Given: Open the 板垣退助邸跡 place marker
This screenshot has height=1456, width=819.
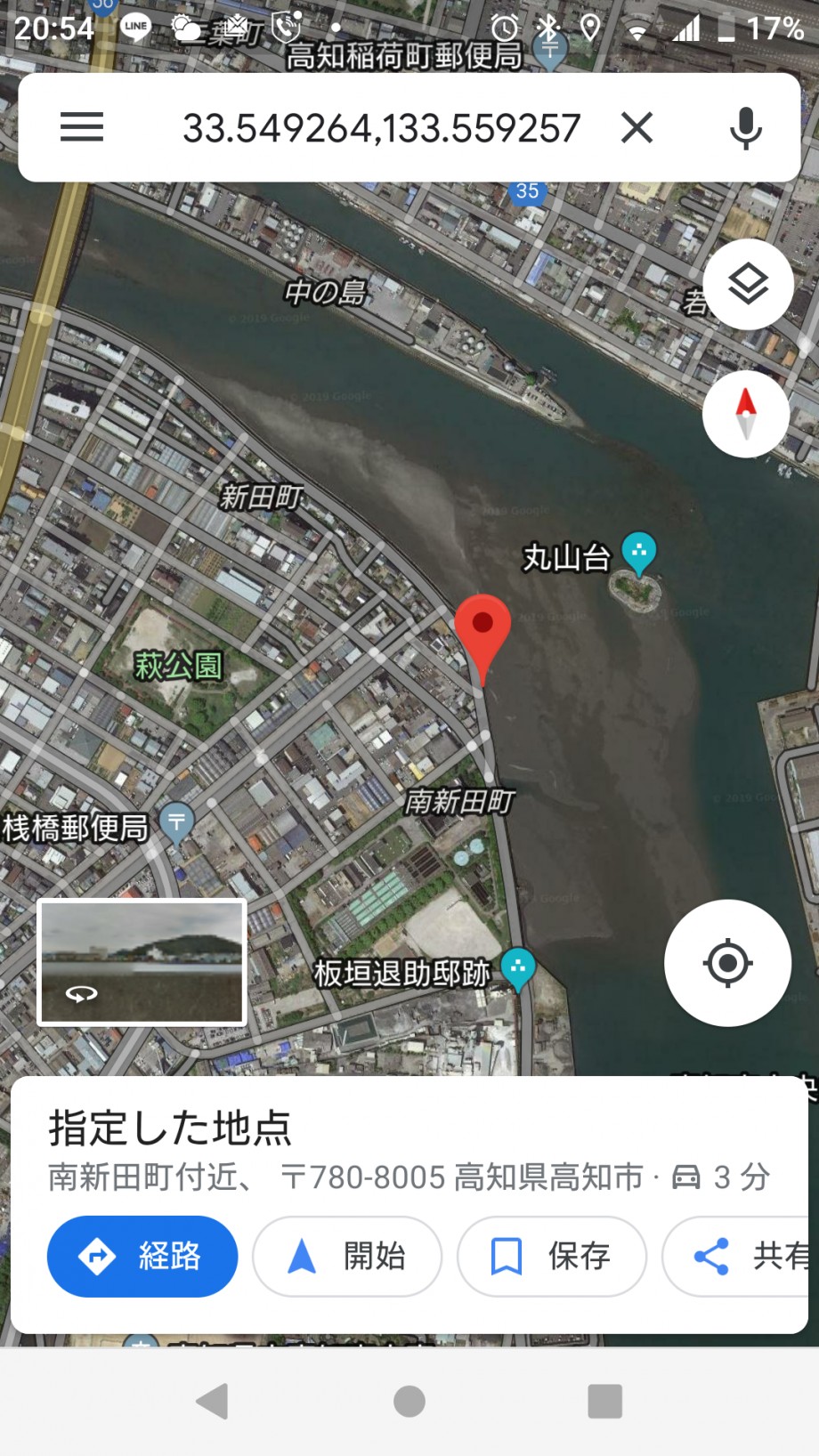Looking at the screenshot, I should tap(518, 970).
